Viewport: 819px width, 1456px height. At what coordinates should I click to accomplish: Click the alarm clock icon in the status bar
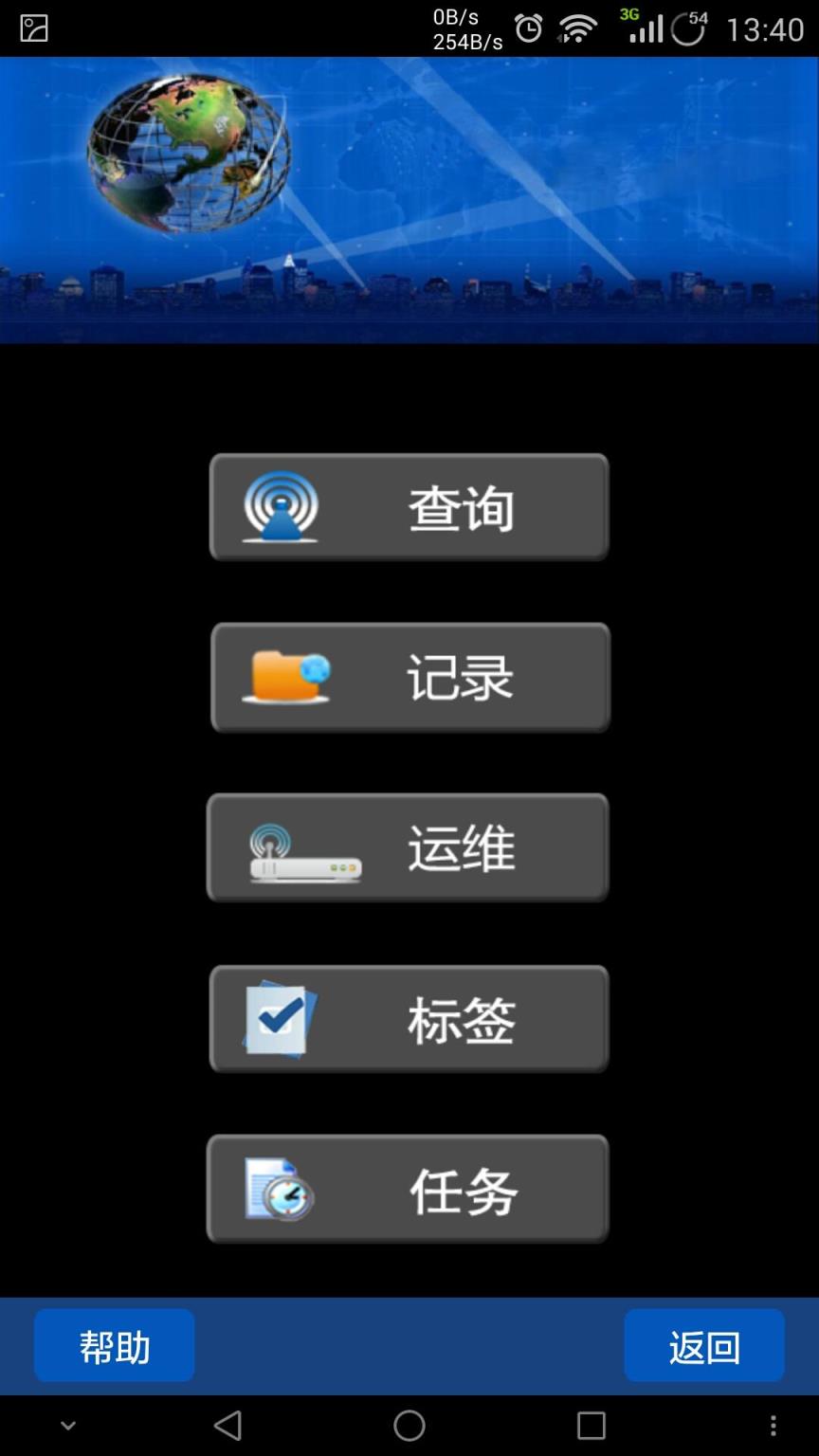coord(528,28)
